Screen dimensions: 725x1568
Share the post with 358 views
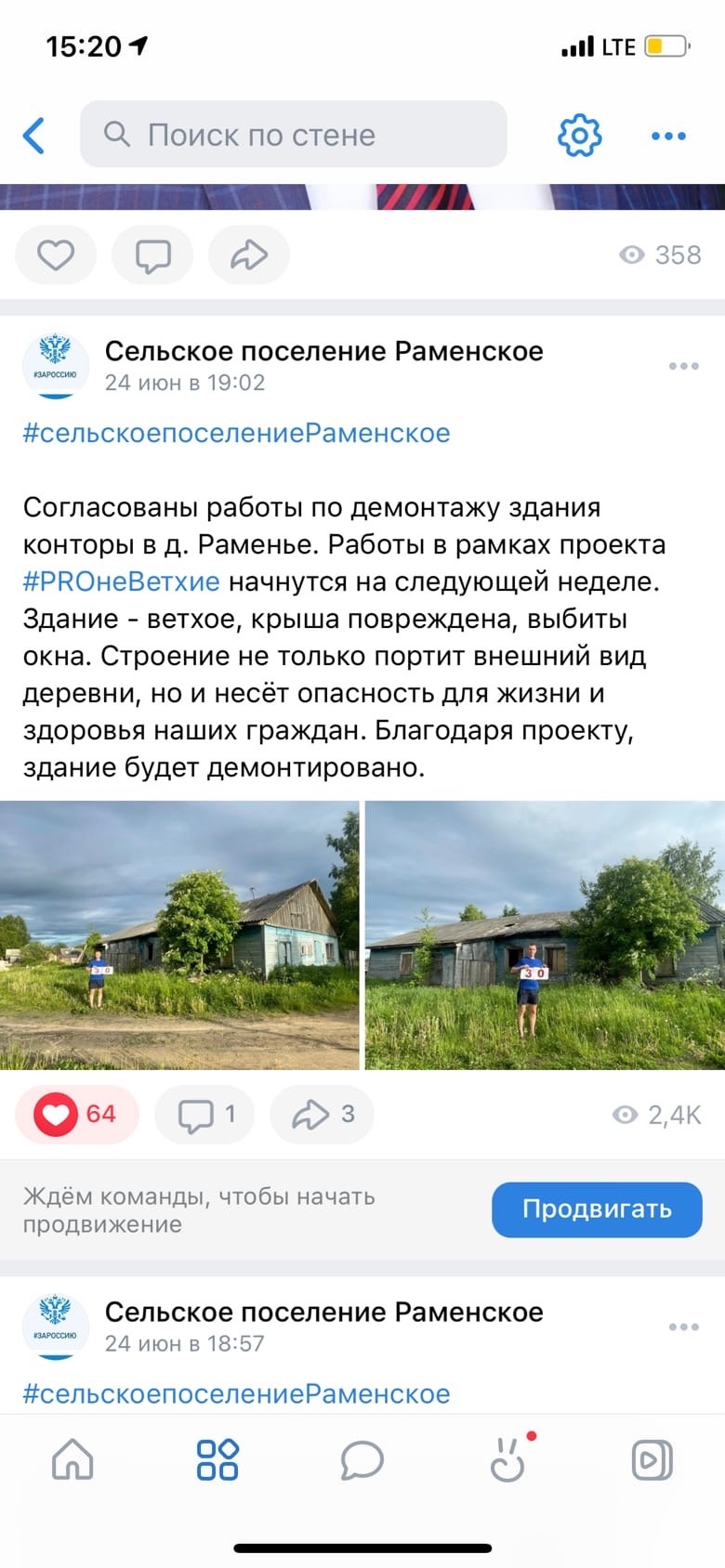[x=249, y=255]
